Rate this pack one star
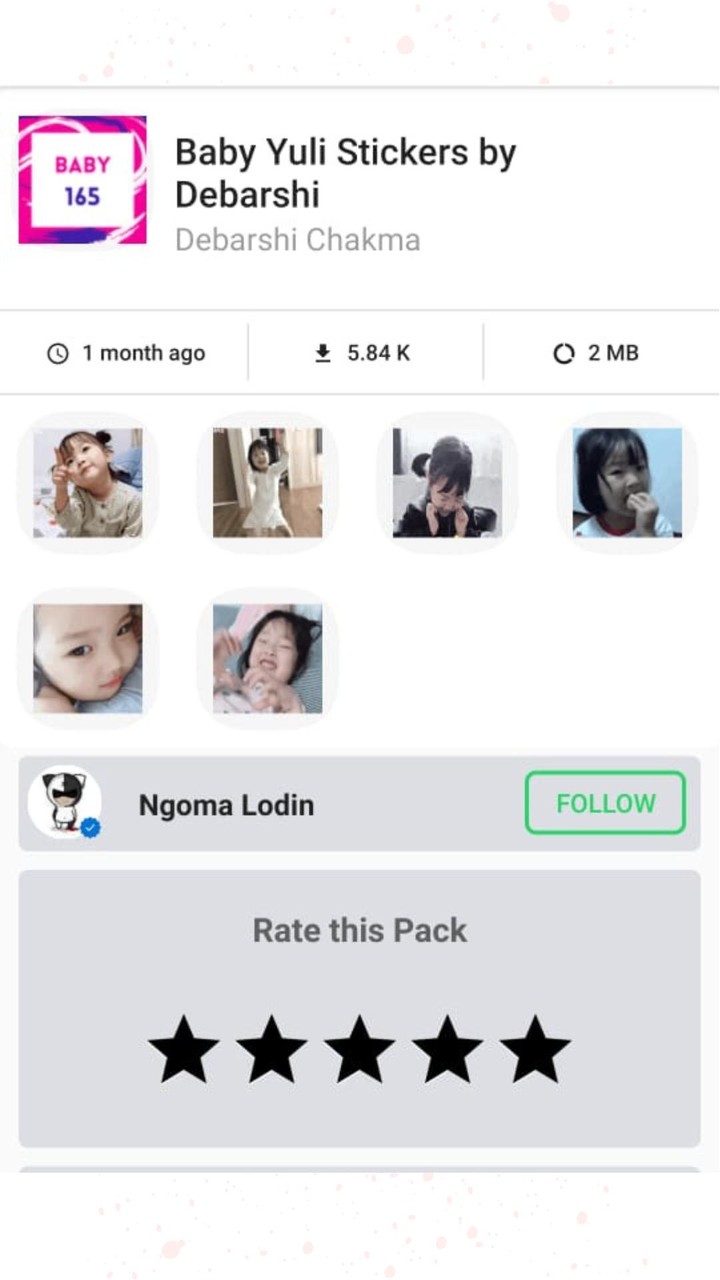This screenshot has height=1280, width=720. [x=184, y=1050]
